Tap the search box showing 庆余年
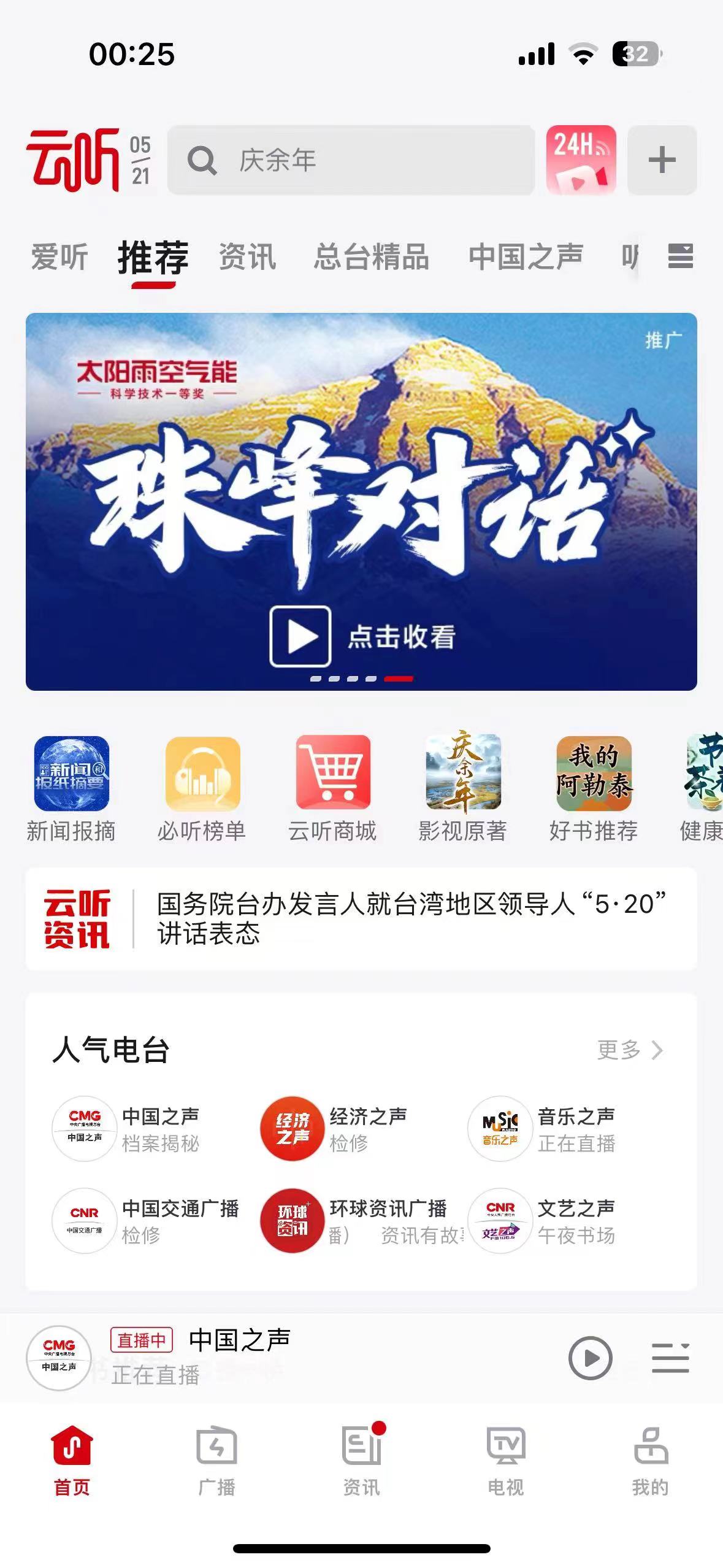The image size is (723, 1568). point(351,160)
